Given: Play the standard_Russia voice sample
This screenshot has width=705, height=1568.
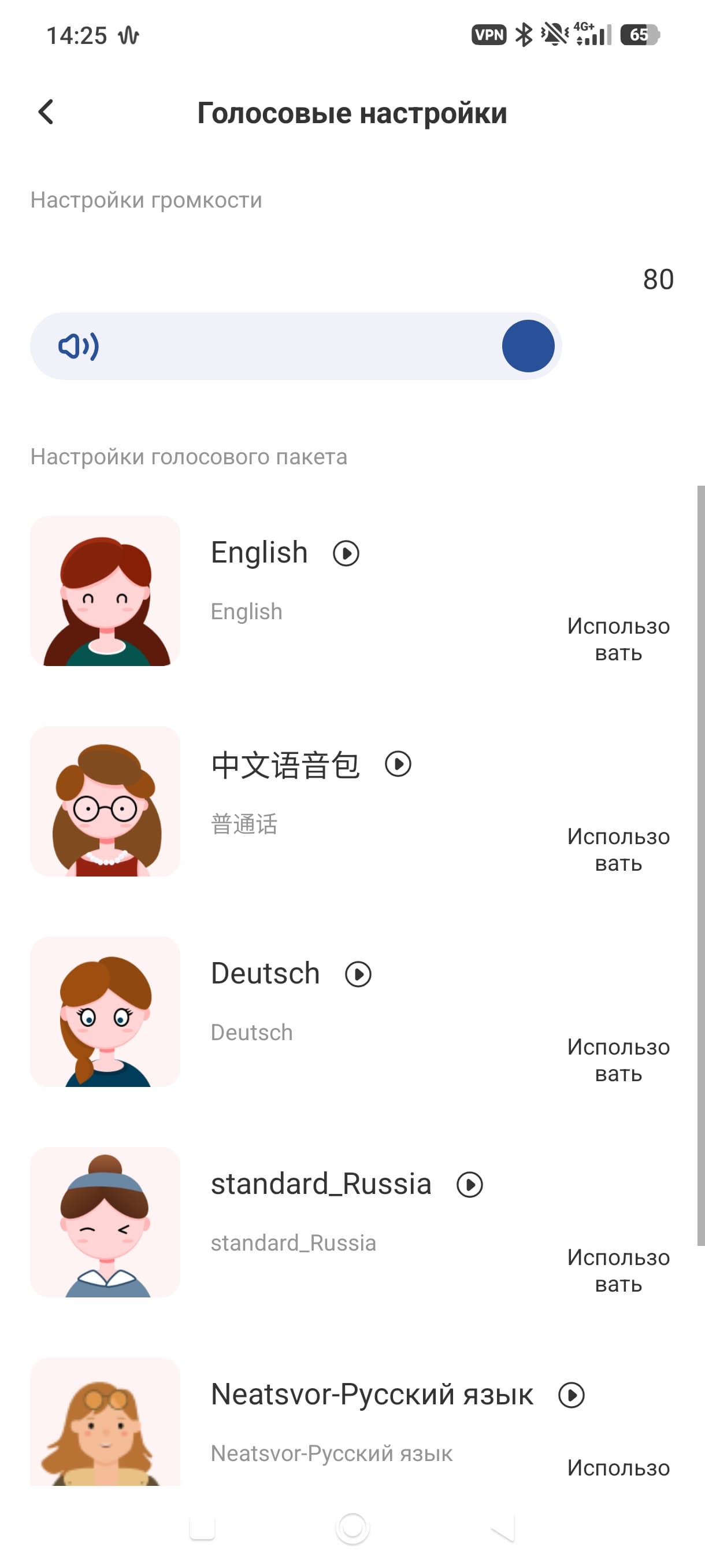Looking at the screenshot, I should (470, 1185).
